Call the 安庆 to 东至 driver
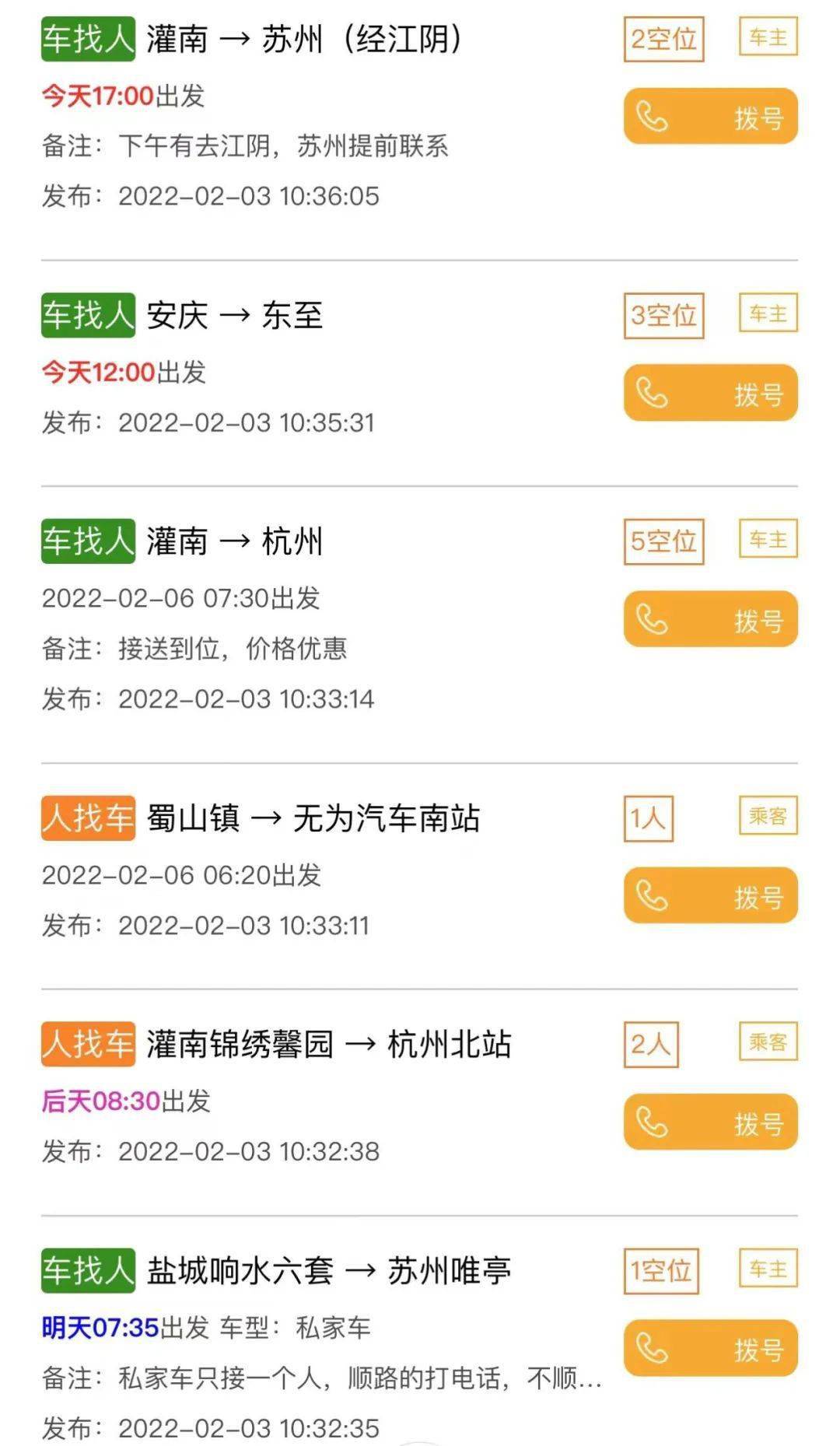The height and width of the screenshot is (1446, 840). (x=710, y=393)
